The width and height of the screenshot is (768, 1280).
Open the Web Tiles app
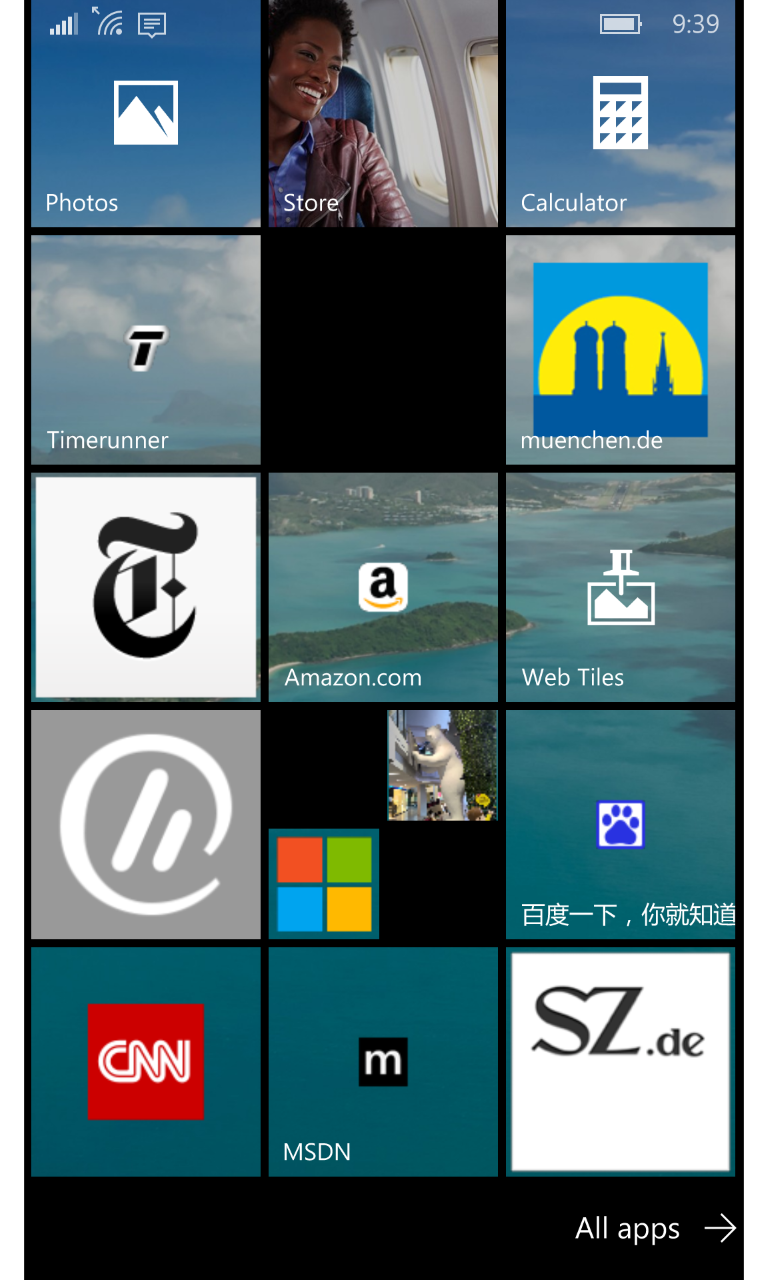click(620, 587)
